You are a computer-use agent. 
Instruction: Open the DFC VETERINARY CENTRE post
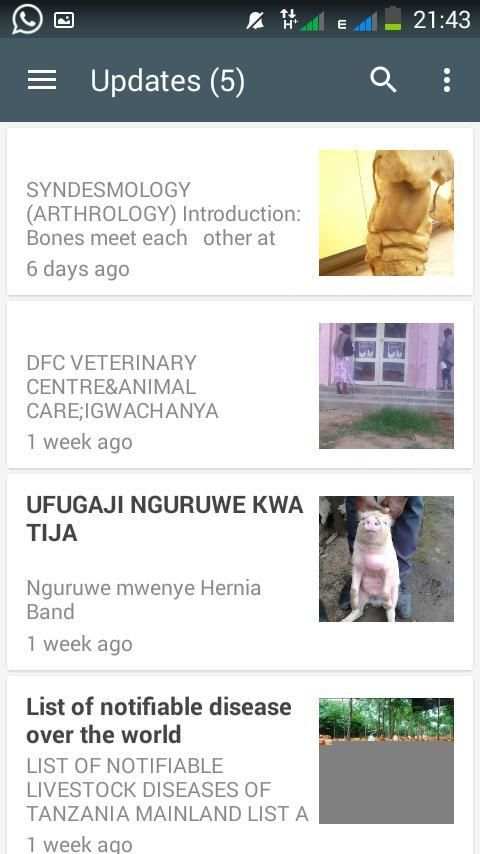pyautogui.click(x=240, y=385)
